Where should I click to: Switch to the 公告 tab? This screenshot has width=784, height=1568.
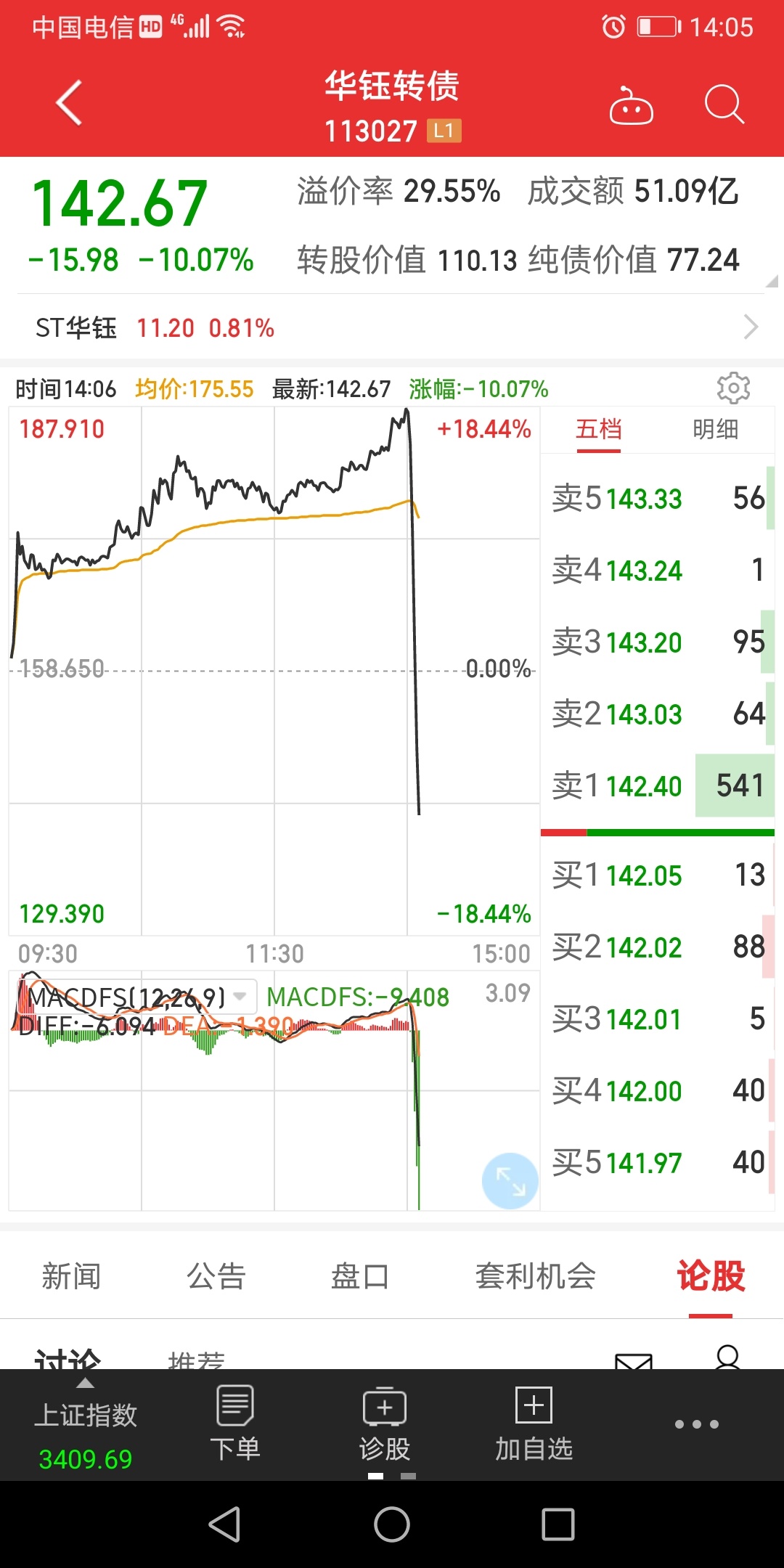point(216,1276)
